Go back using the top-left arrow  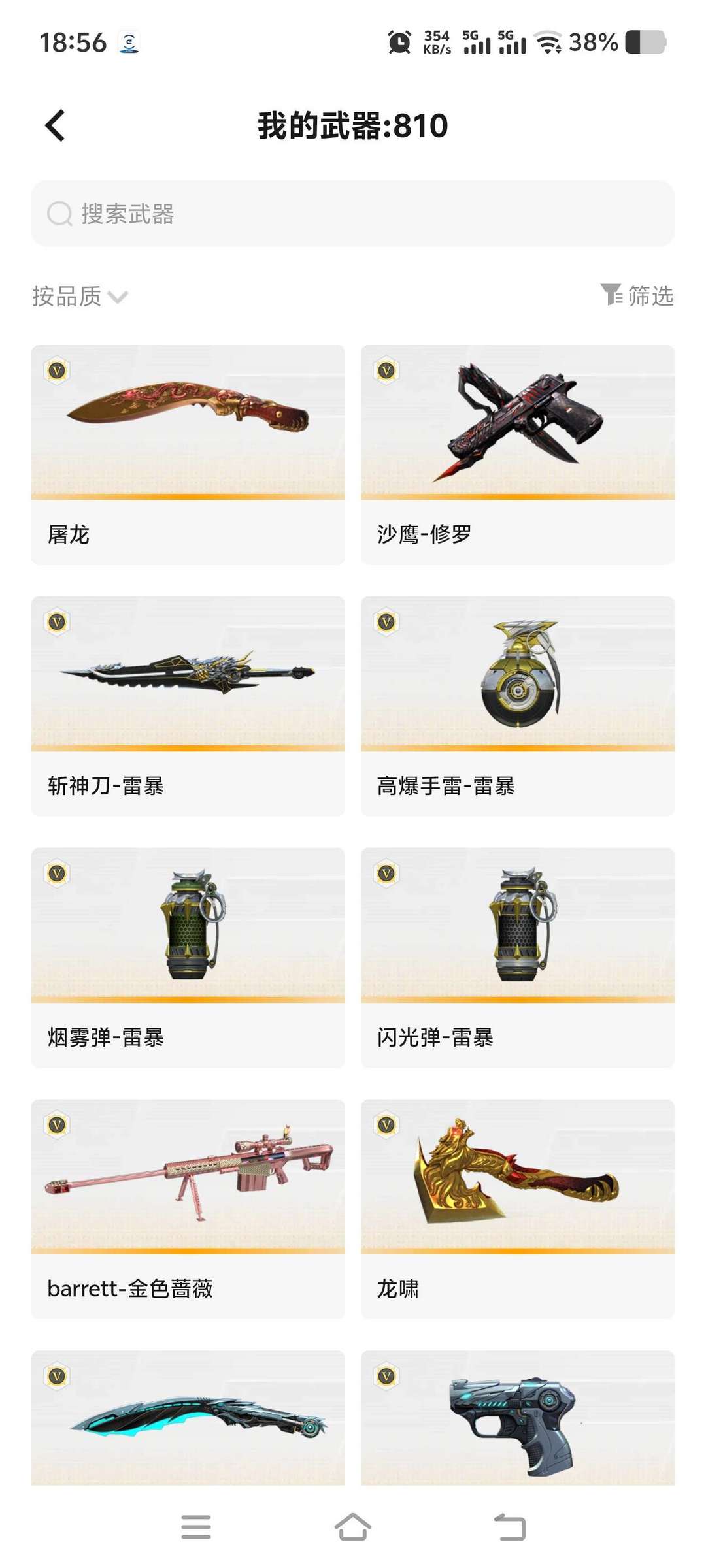point(56,125)
